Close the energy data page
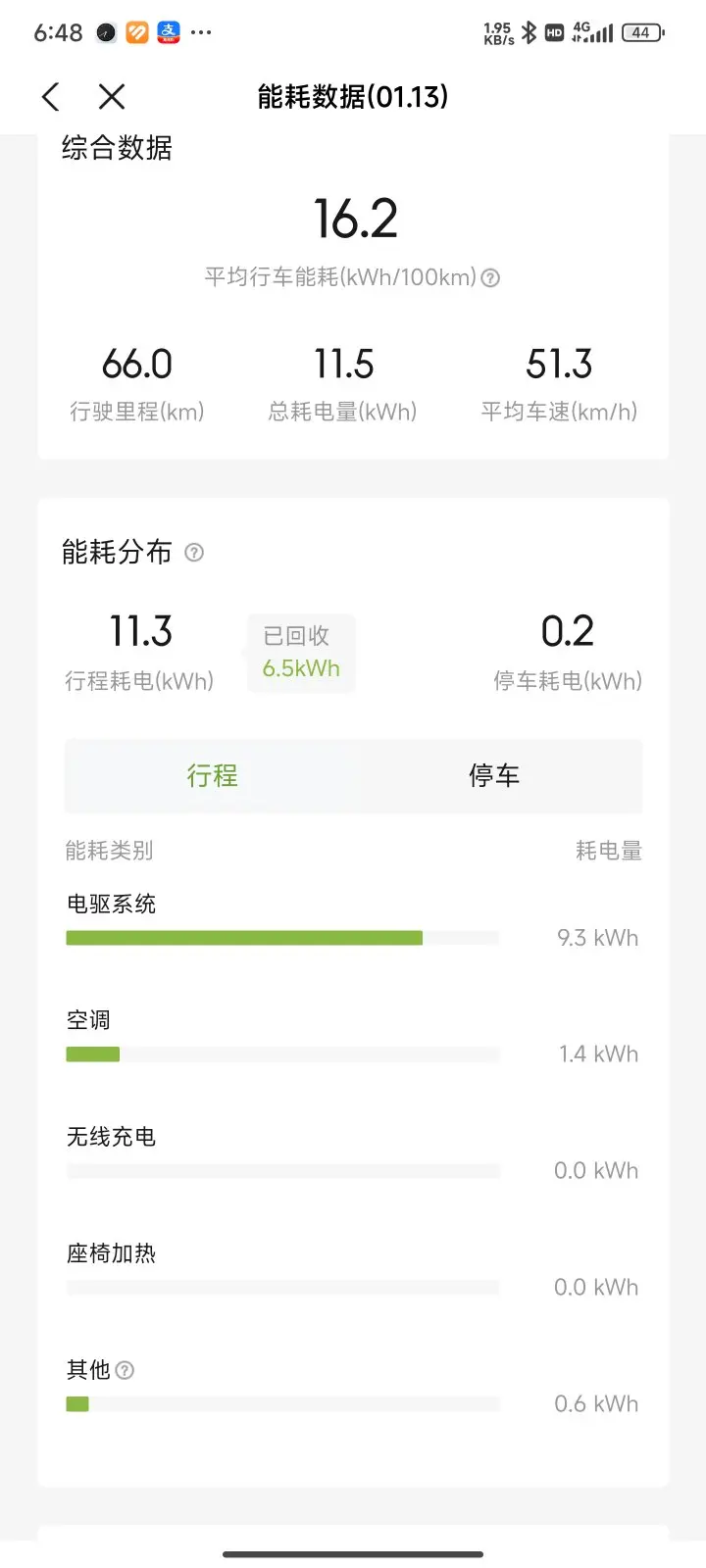Image resolution: width=706 pixels, height=1568 pixels. pos(112,96)
